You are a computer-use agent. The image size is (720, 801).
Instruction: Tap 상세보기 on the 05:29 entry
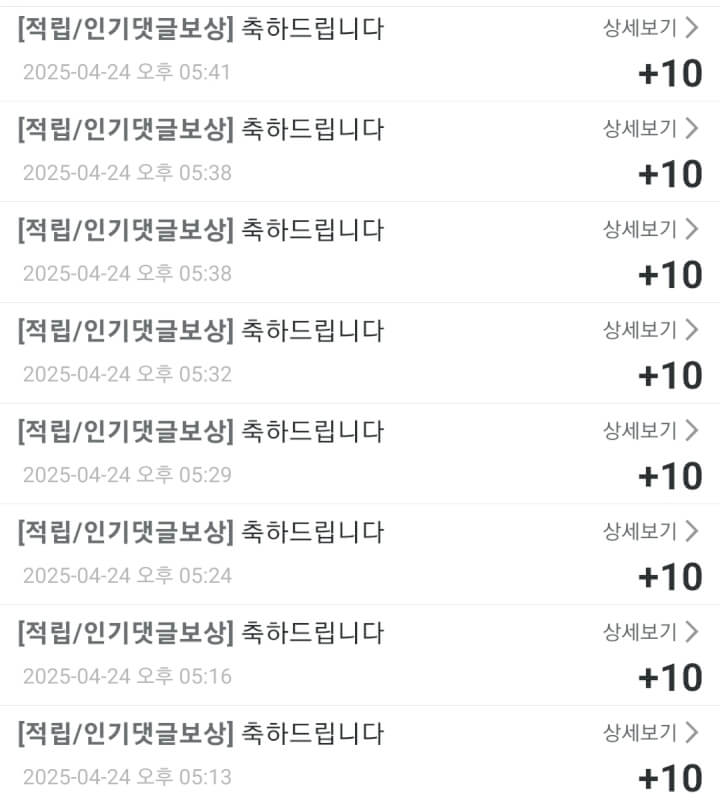click(651, 430)
